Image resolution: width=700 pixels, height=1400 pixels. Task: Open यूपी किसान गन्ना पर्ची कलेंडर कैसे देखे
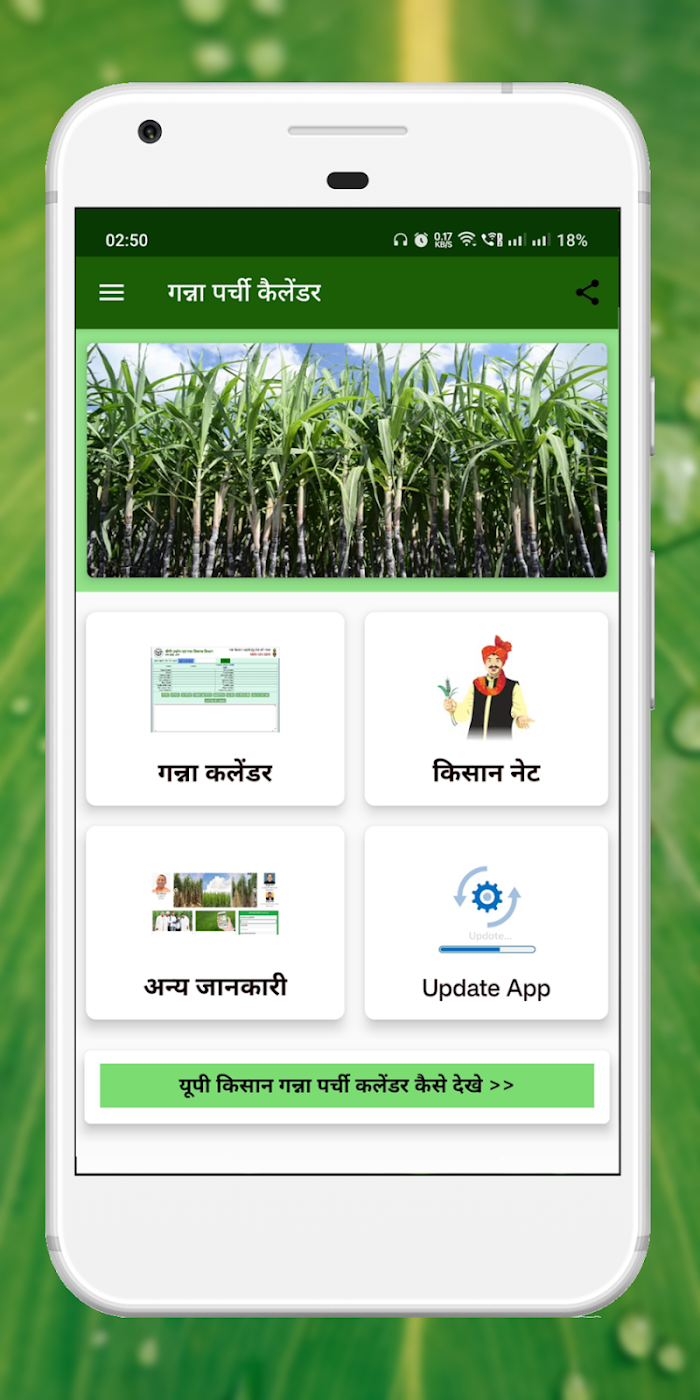[346, 1086]
